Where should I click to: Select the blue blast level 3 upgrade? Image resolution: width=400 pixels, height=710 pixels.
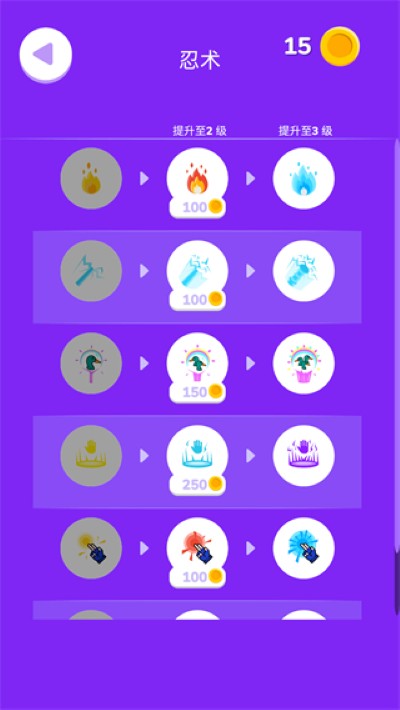304,548
